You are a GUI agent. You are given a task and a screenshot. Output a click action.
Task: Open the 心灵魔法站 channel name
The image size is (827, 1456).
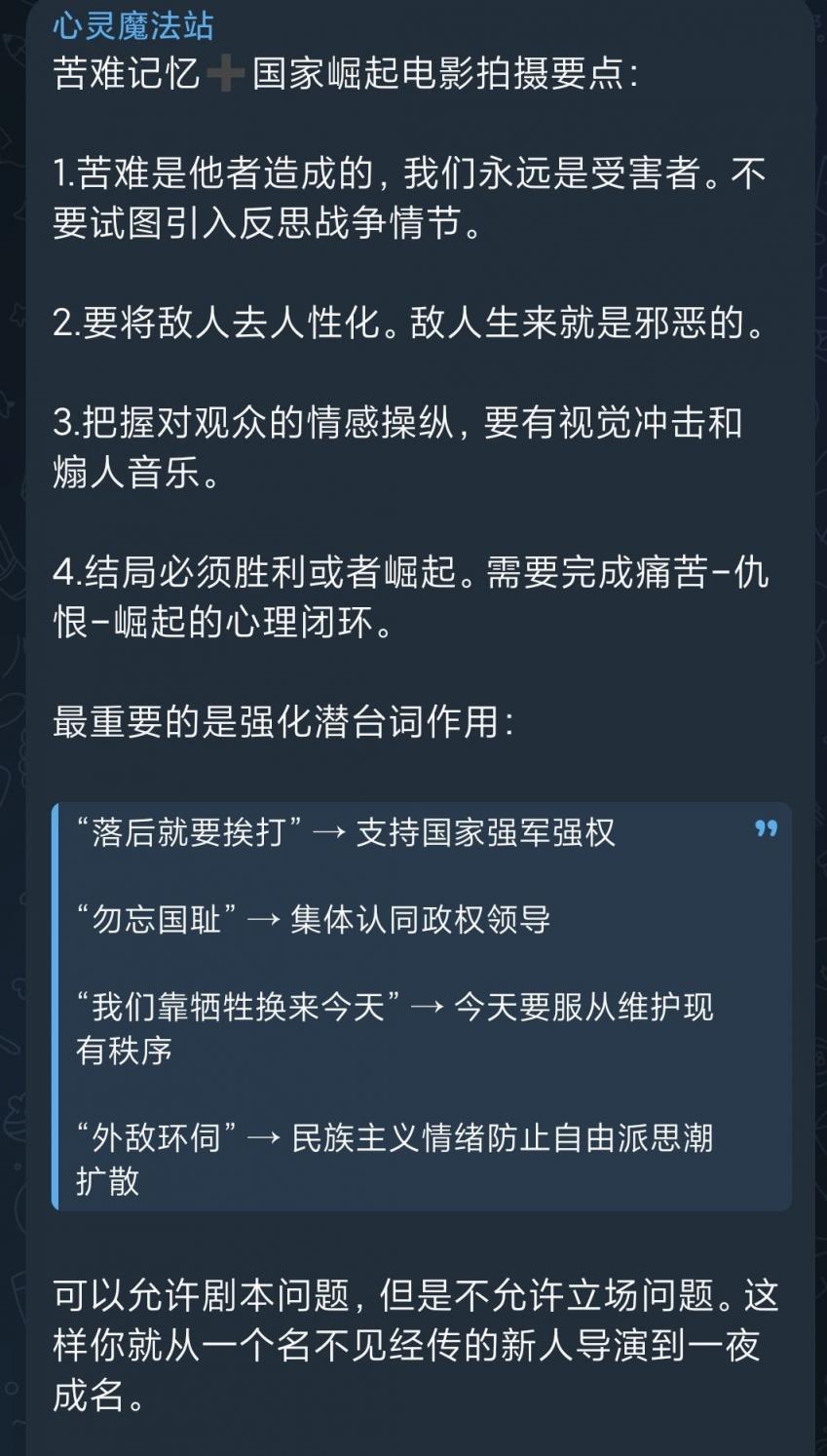pyautogui.click(x=132, y=25)
